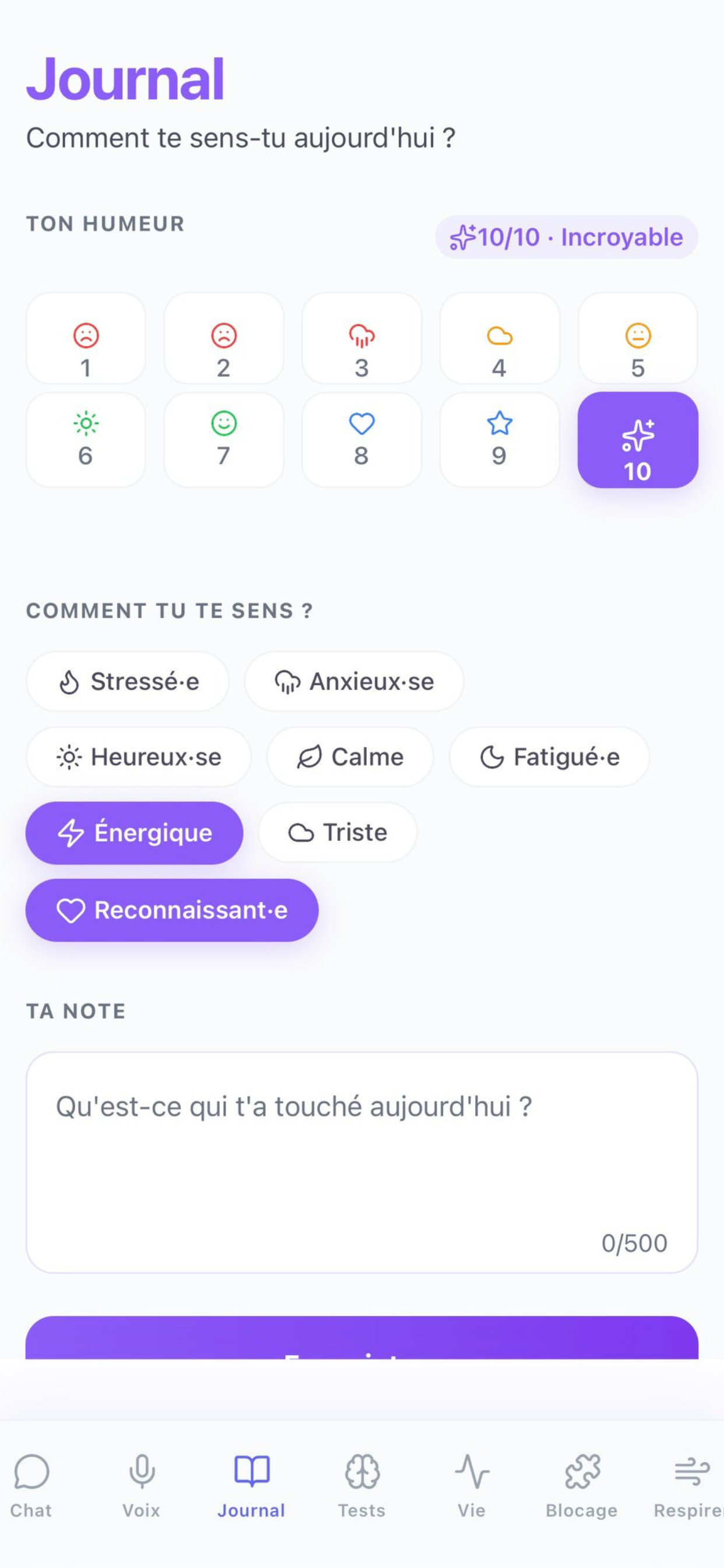Select the heart mood 8

pos(361,439)
